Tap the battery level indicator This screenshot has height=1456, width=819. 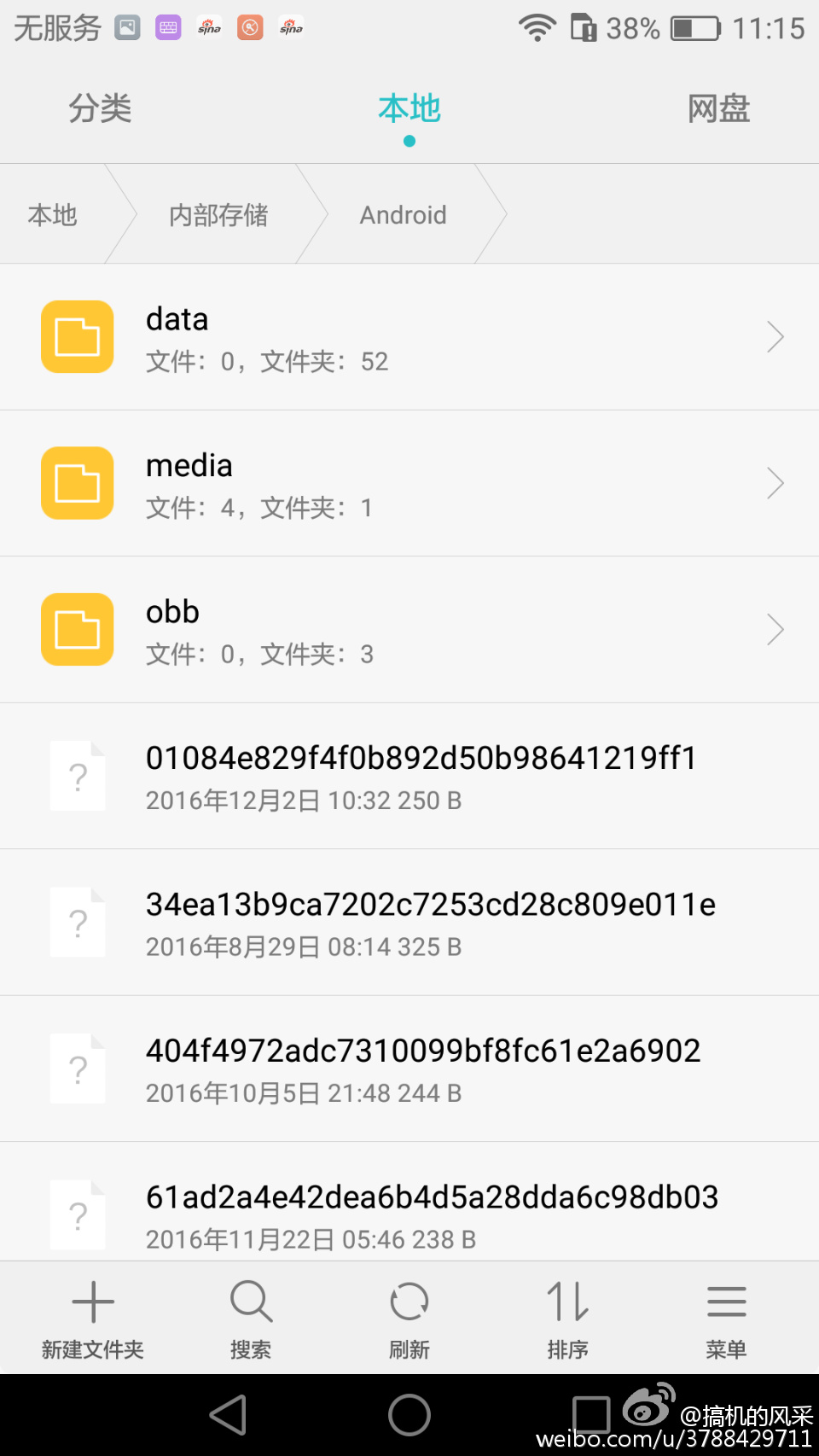click(x=695, y=27)
